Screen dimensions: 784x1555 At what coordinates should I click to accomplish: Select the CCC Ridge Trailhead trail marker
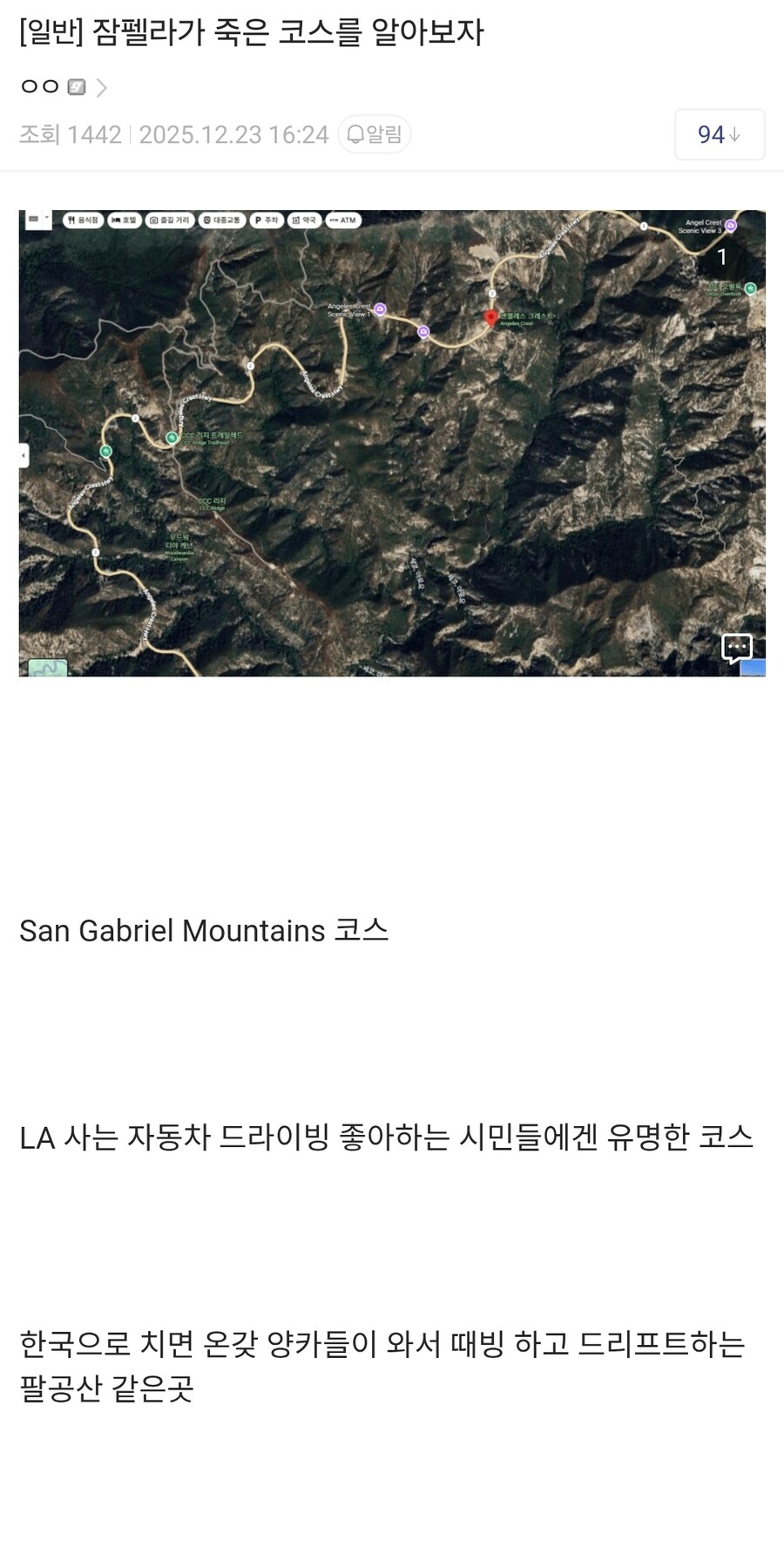coord(172,438)
